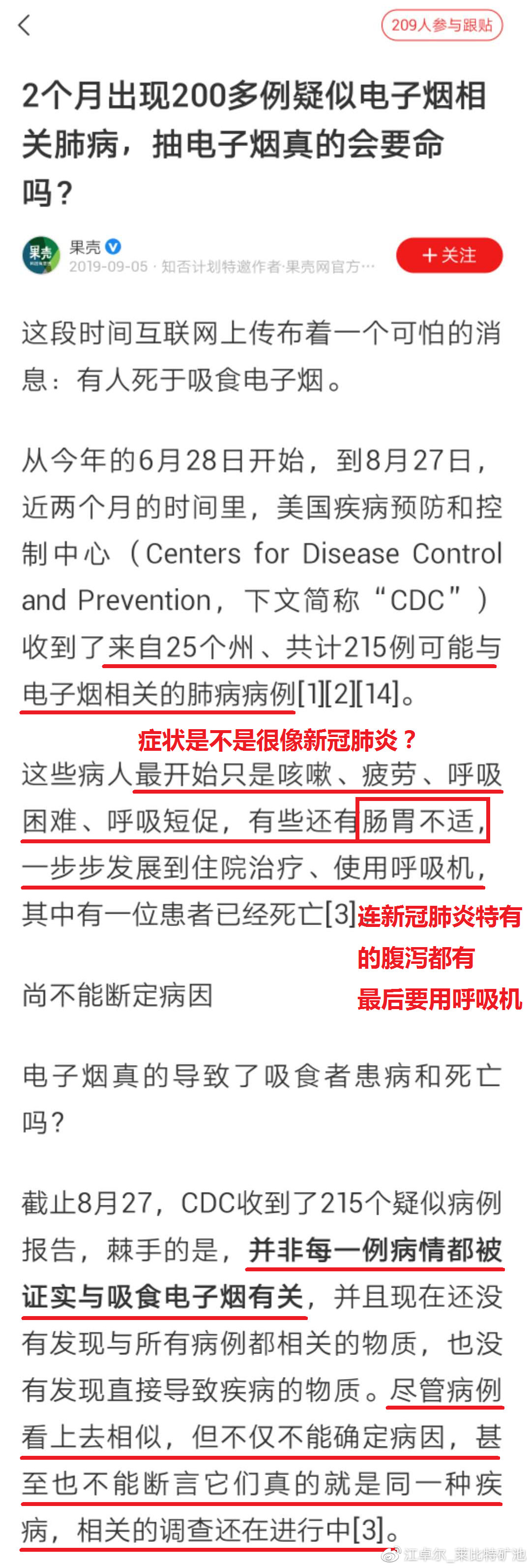Viewport: 531px width, 1568px height.
Task: Open the 209人参与跟贴 comments
Action: coord(441,26)
